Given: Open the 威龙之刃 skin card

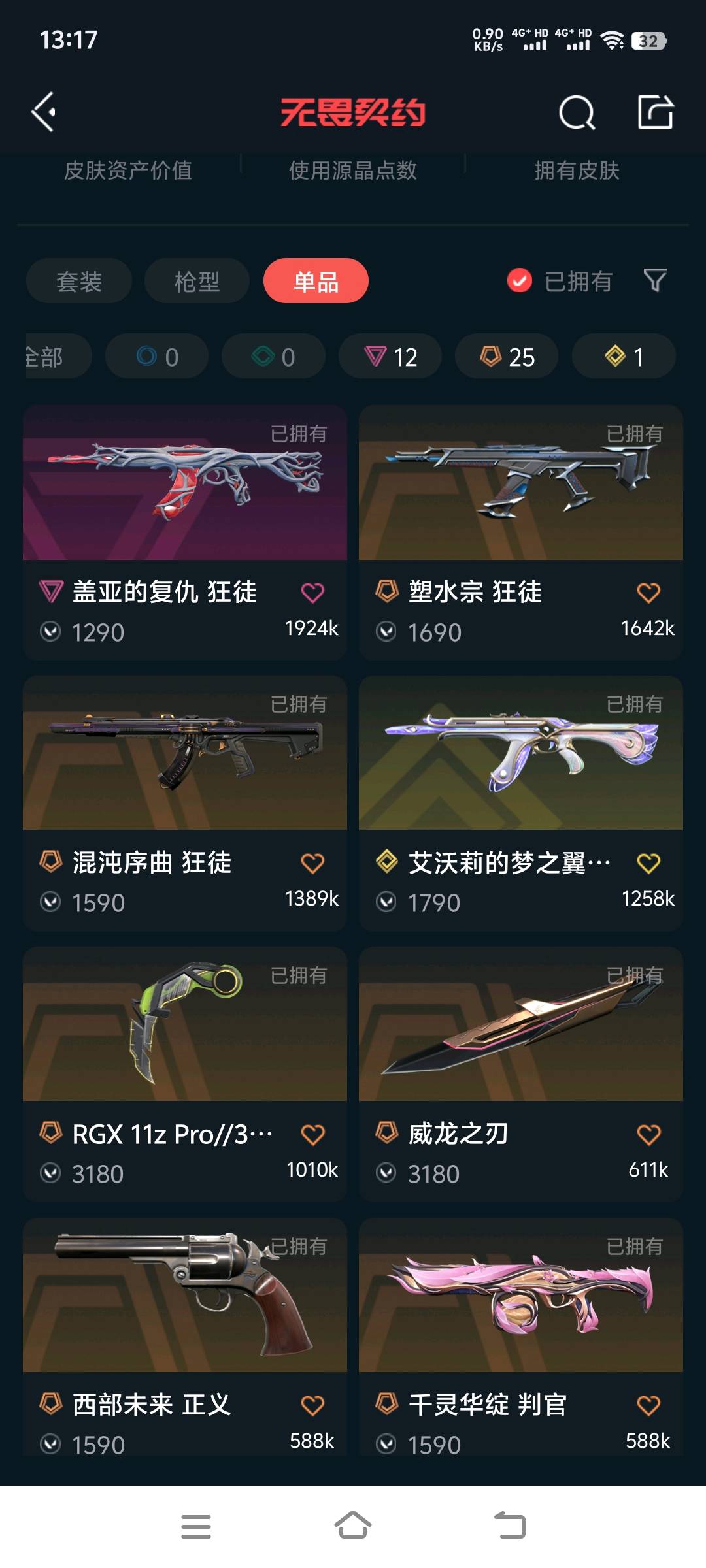Looking at the screenshot, I should [x=521, y=1074].
